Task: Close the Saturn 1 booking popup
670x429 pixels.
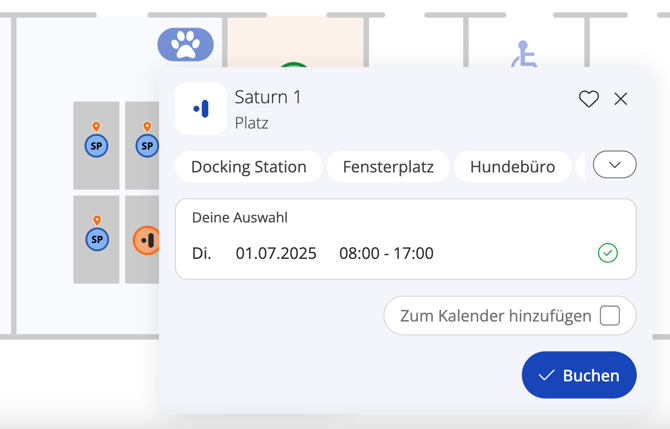Action: click(621, 98)
